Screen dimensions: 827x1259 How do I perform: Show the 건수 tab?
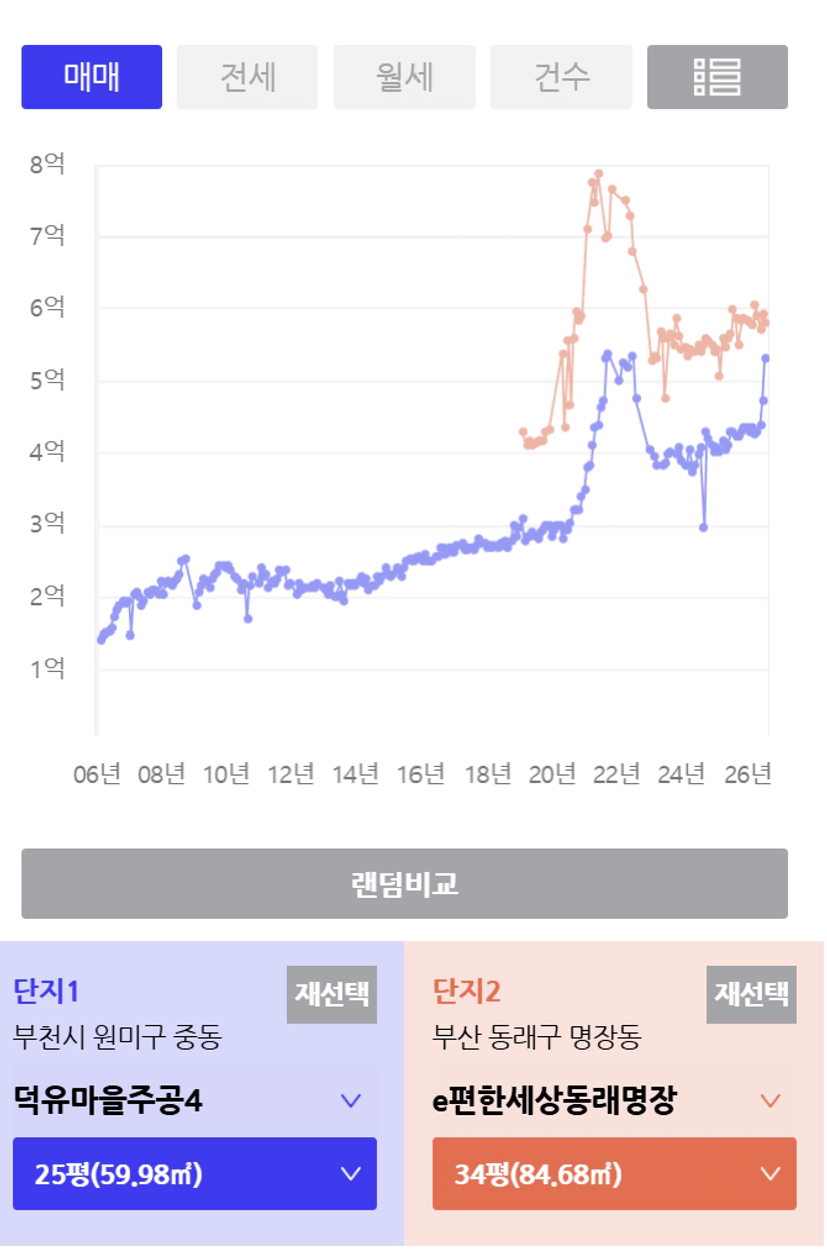(x=561, y=77)
